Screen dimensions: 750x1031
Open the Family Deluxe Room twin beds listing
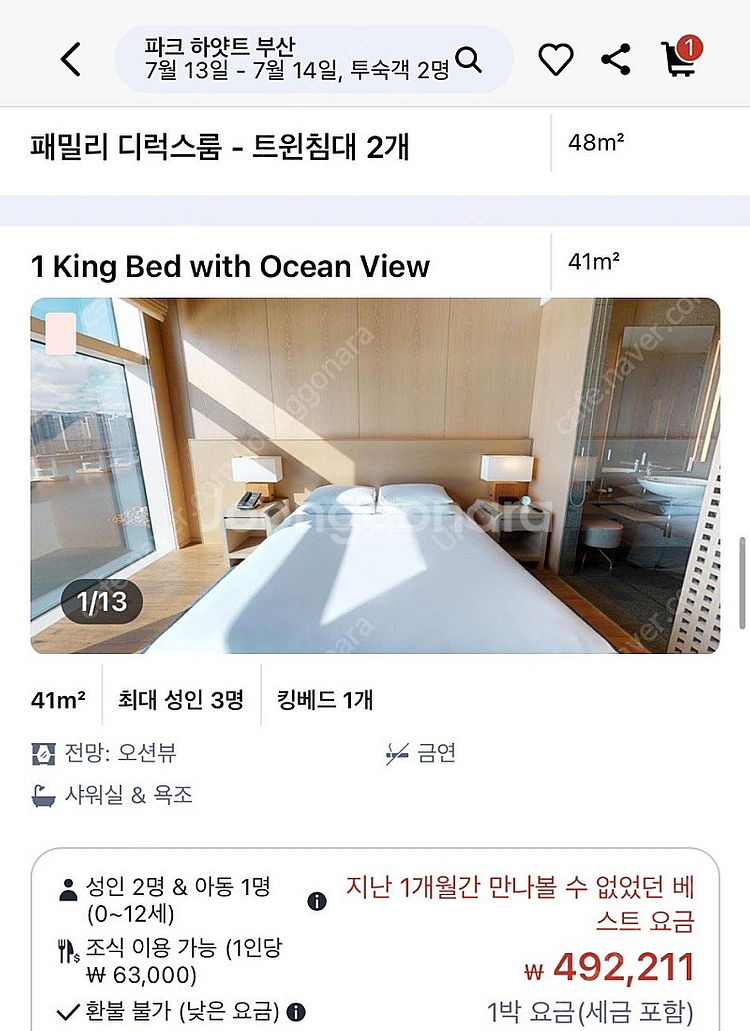click(x=220, y=148)
